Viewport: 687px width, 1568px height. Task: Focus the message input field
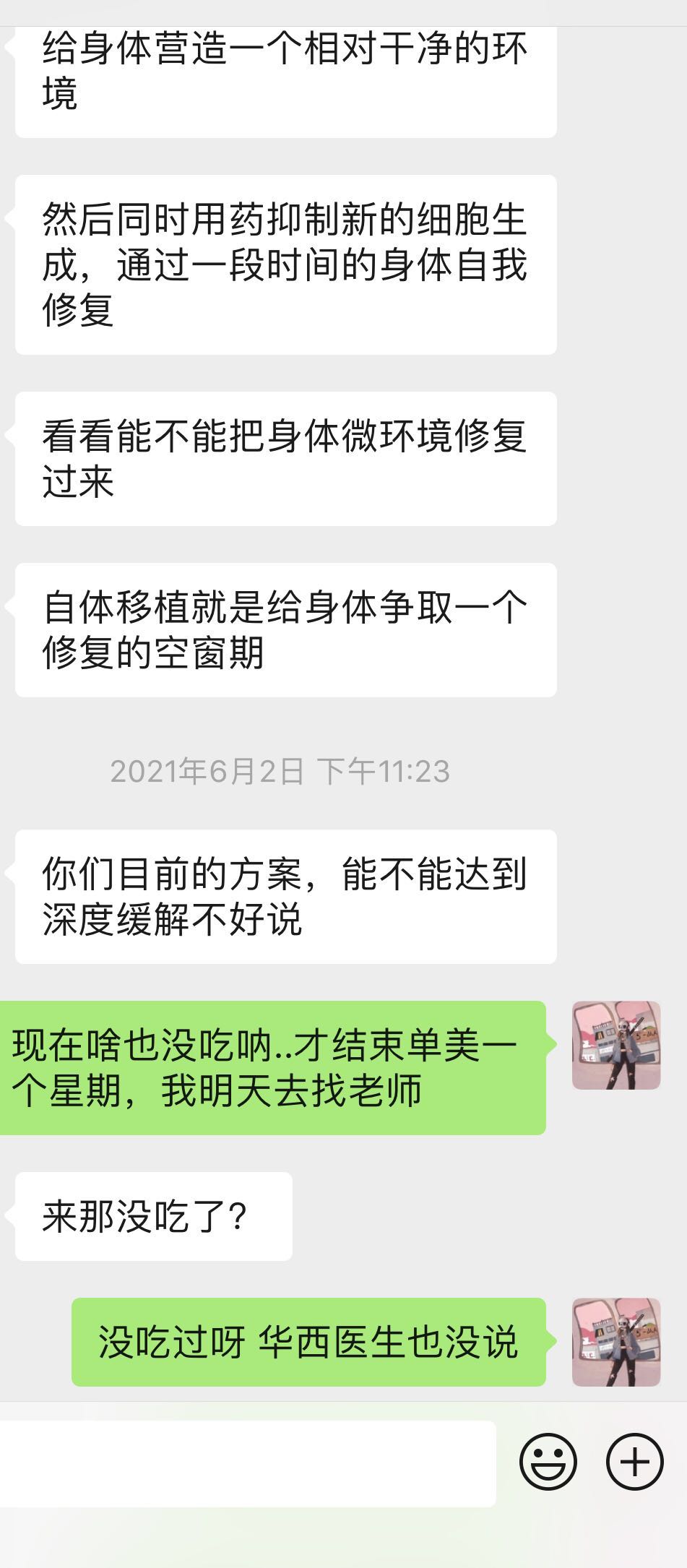pos(246,1463)
